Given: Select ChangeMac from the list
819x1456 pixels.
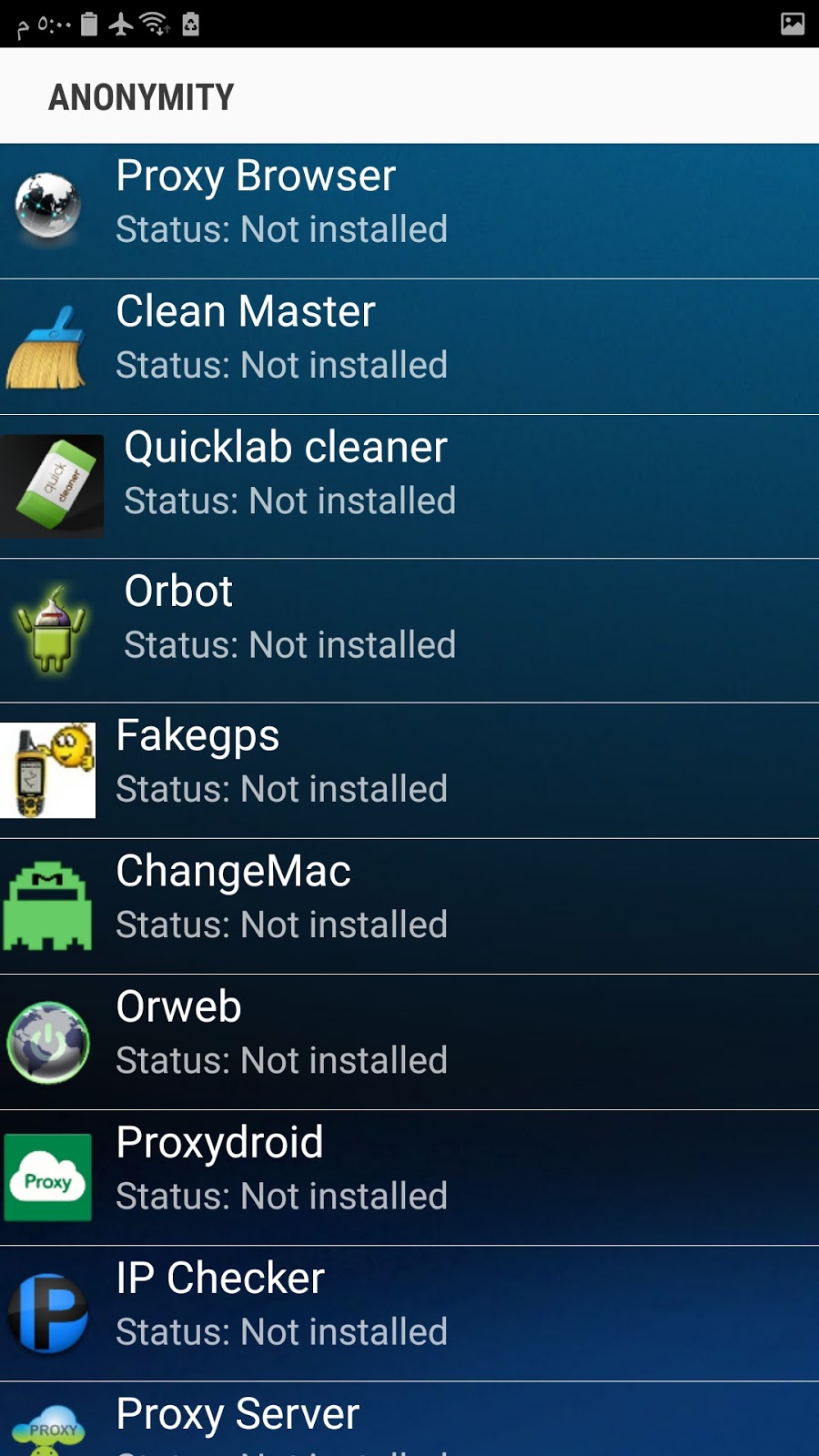Looking at the screenshot, I should coord(409,906).
